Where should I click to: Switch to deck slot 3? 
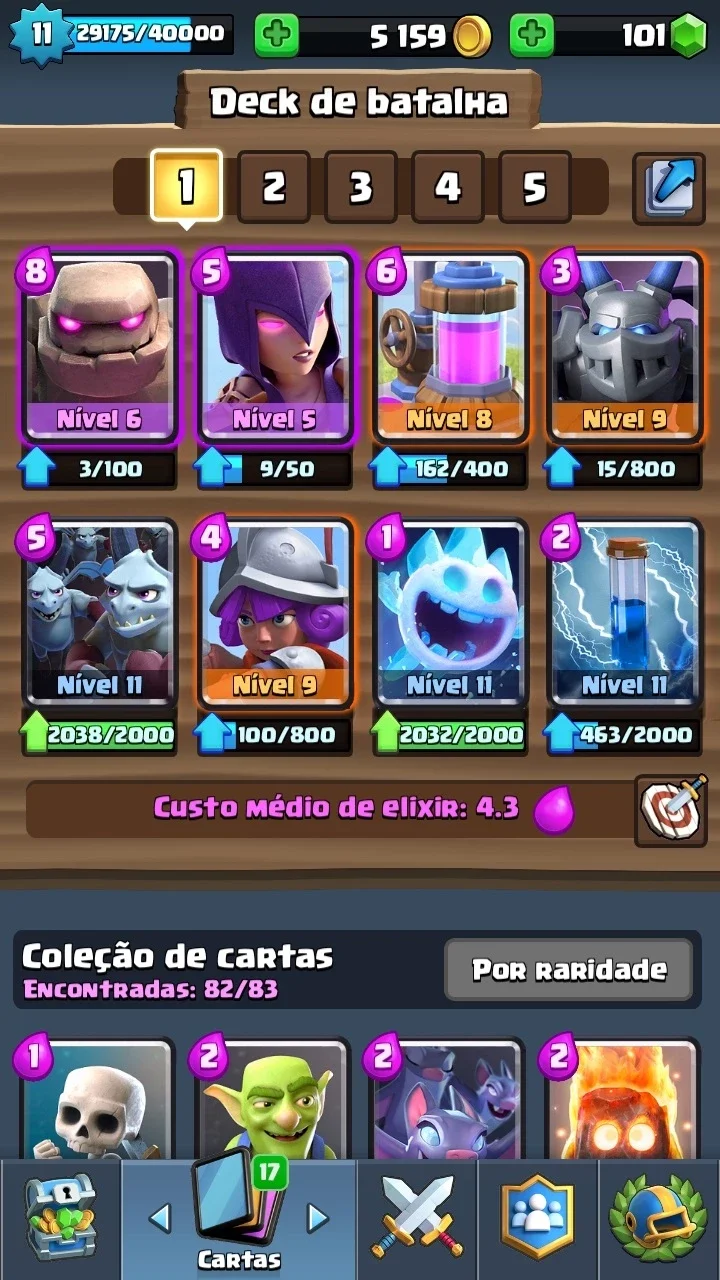361,187
